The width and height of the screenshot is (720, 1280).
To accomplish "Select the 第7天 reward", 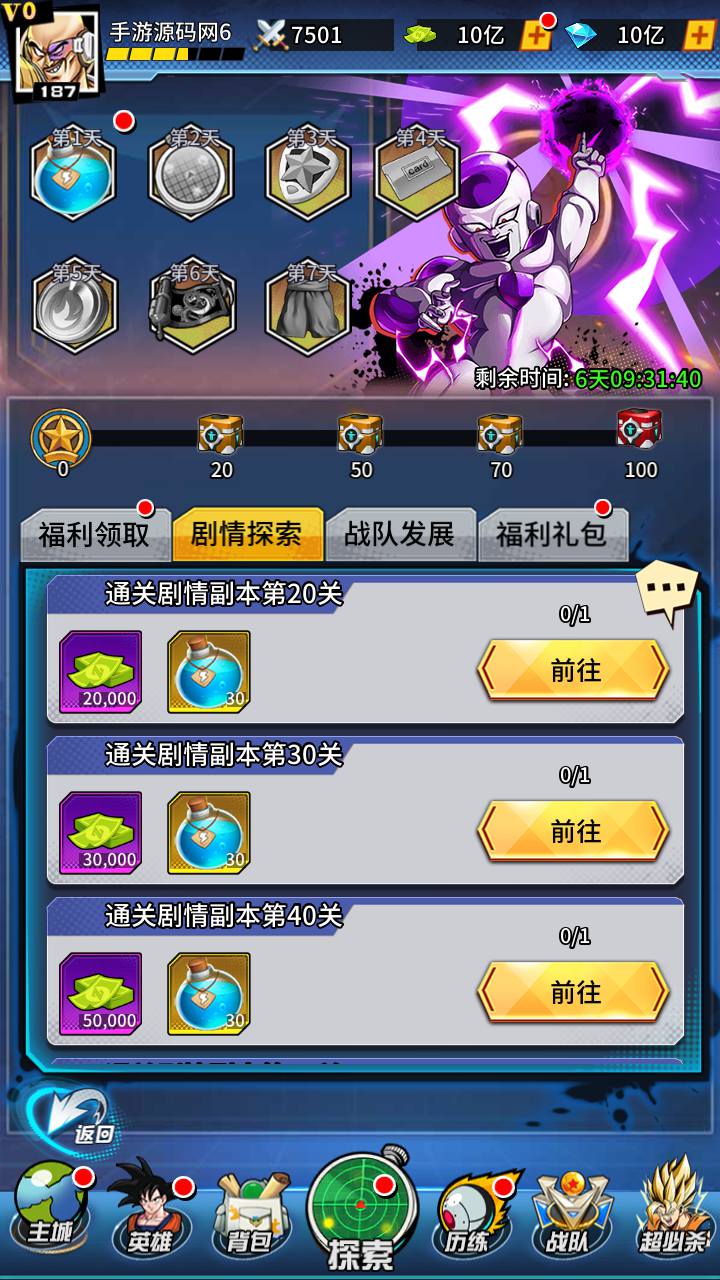I will click(308, 305).
